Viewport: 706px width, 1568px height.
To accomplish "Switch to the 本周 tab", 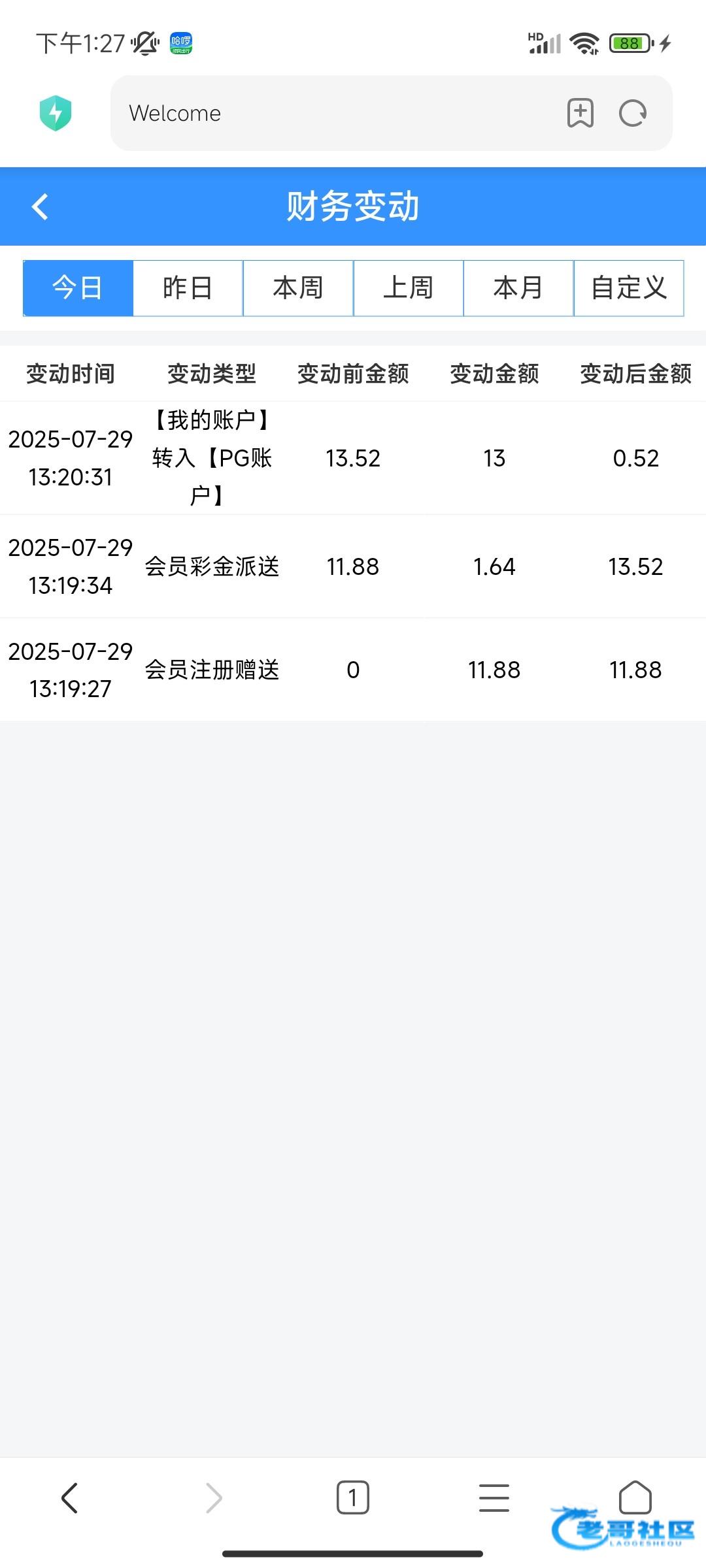I will 298,288.
